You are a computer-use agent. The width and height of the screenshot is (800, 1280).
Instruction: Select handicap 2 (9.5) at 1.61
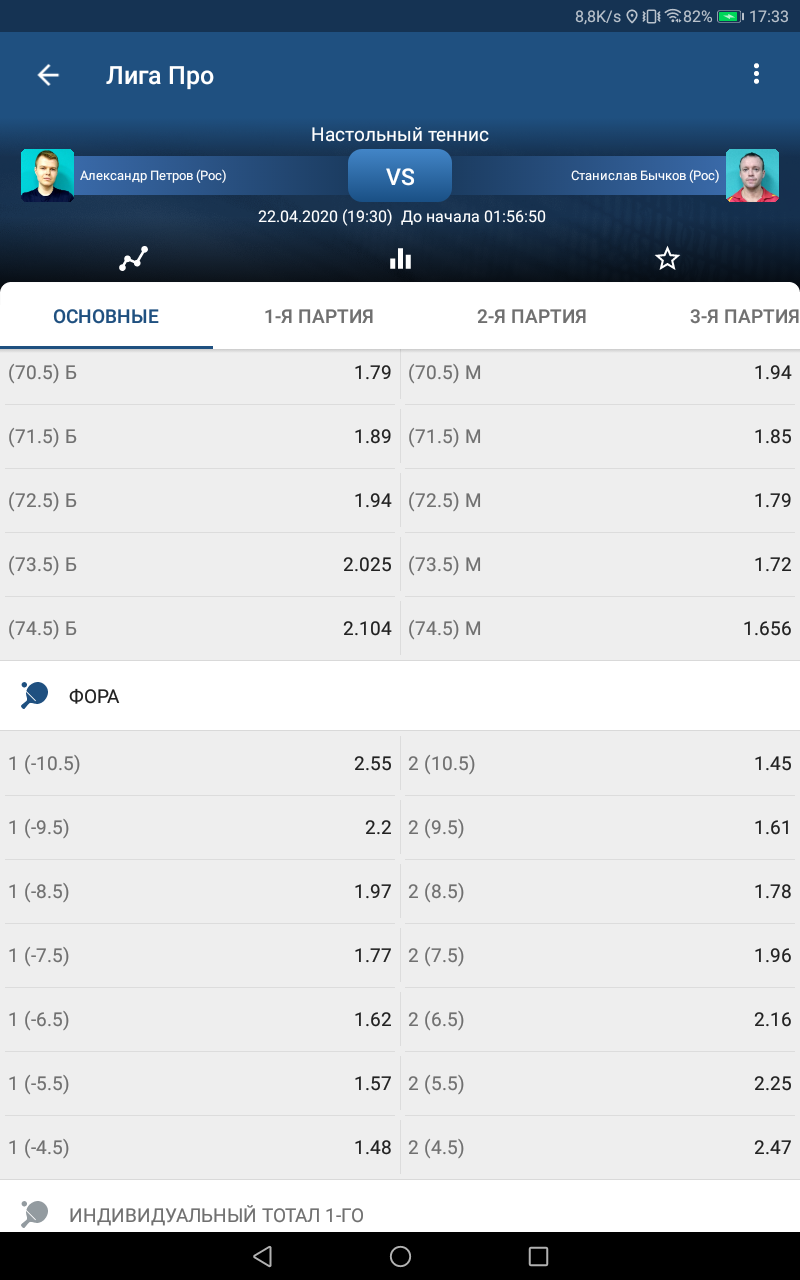(600, 828)
